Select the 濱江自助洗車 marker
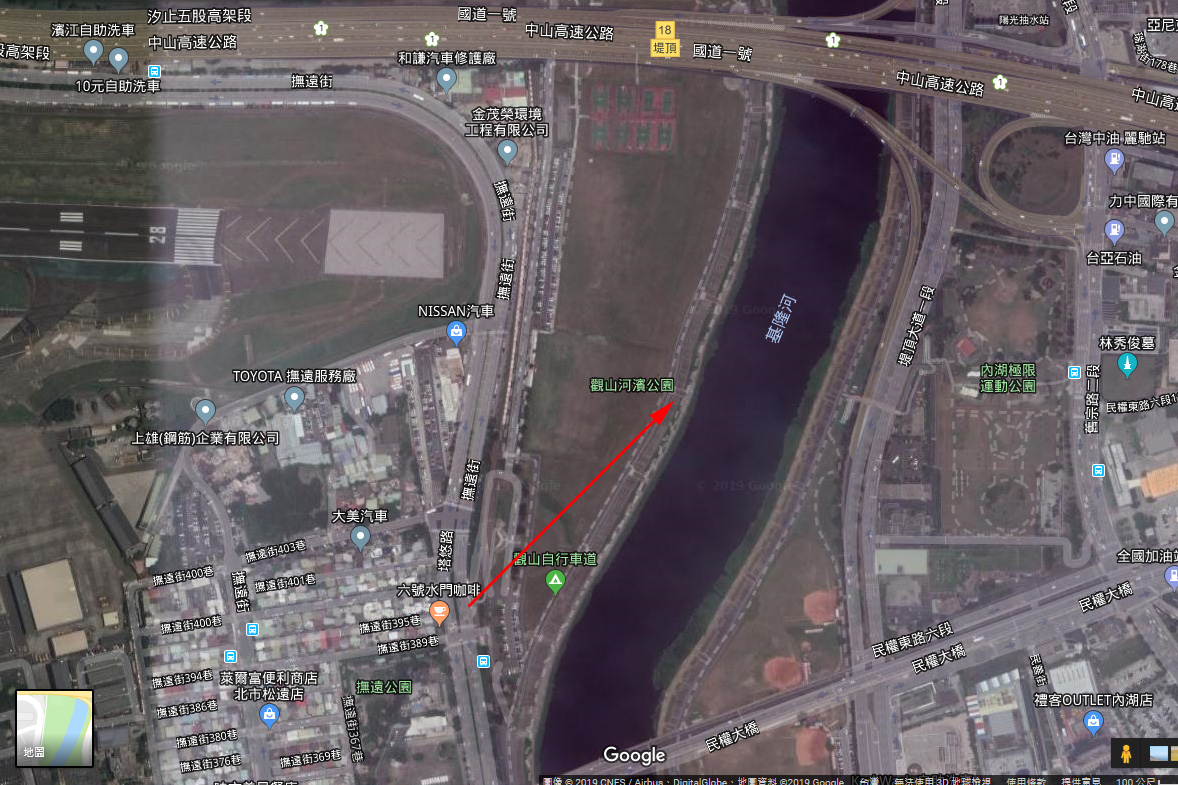 (x=93, y=51)
